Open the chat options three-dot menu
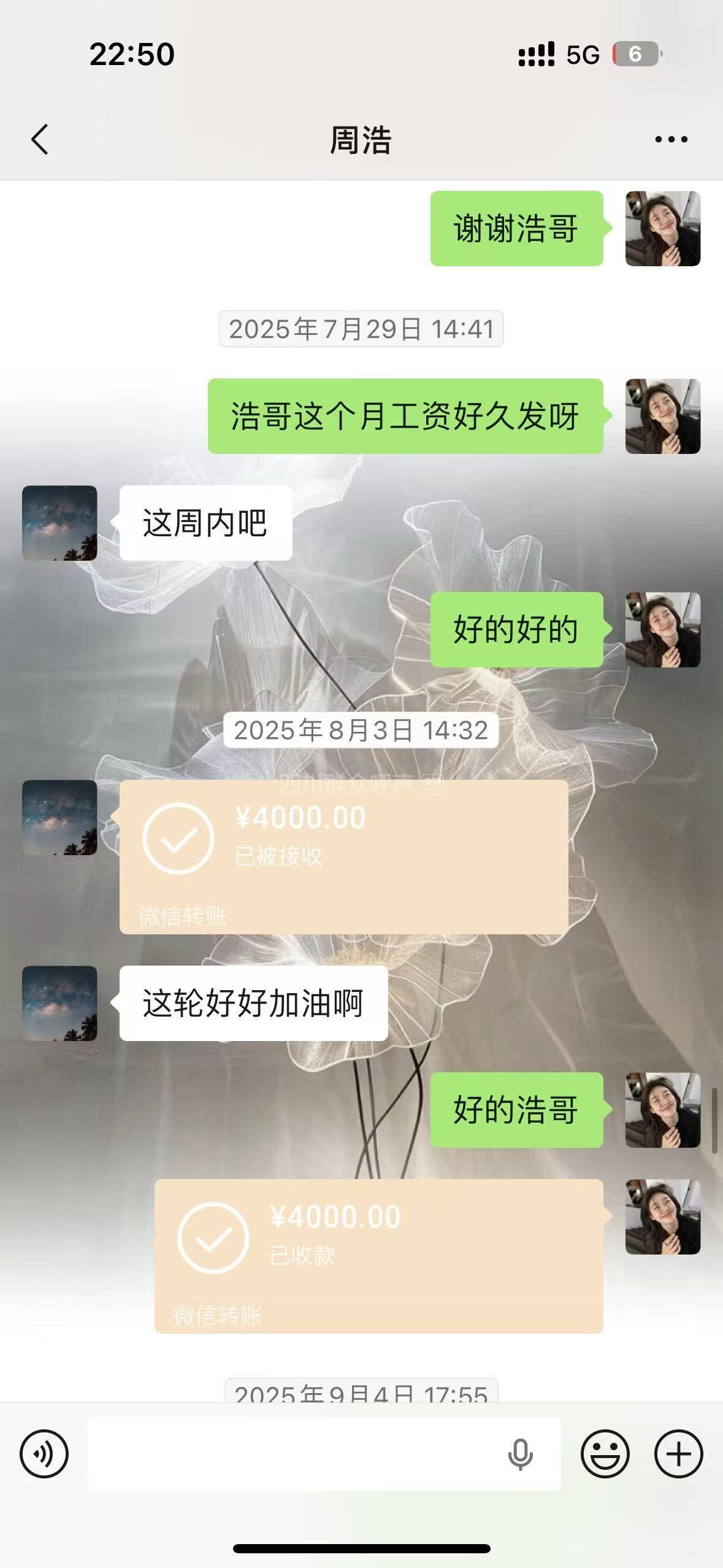723x1568 pixels. click(x=671, y=140)
